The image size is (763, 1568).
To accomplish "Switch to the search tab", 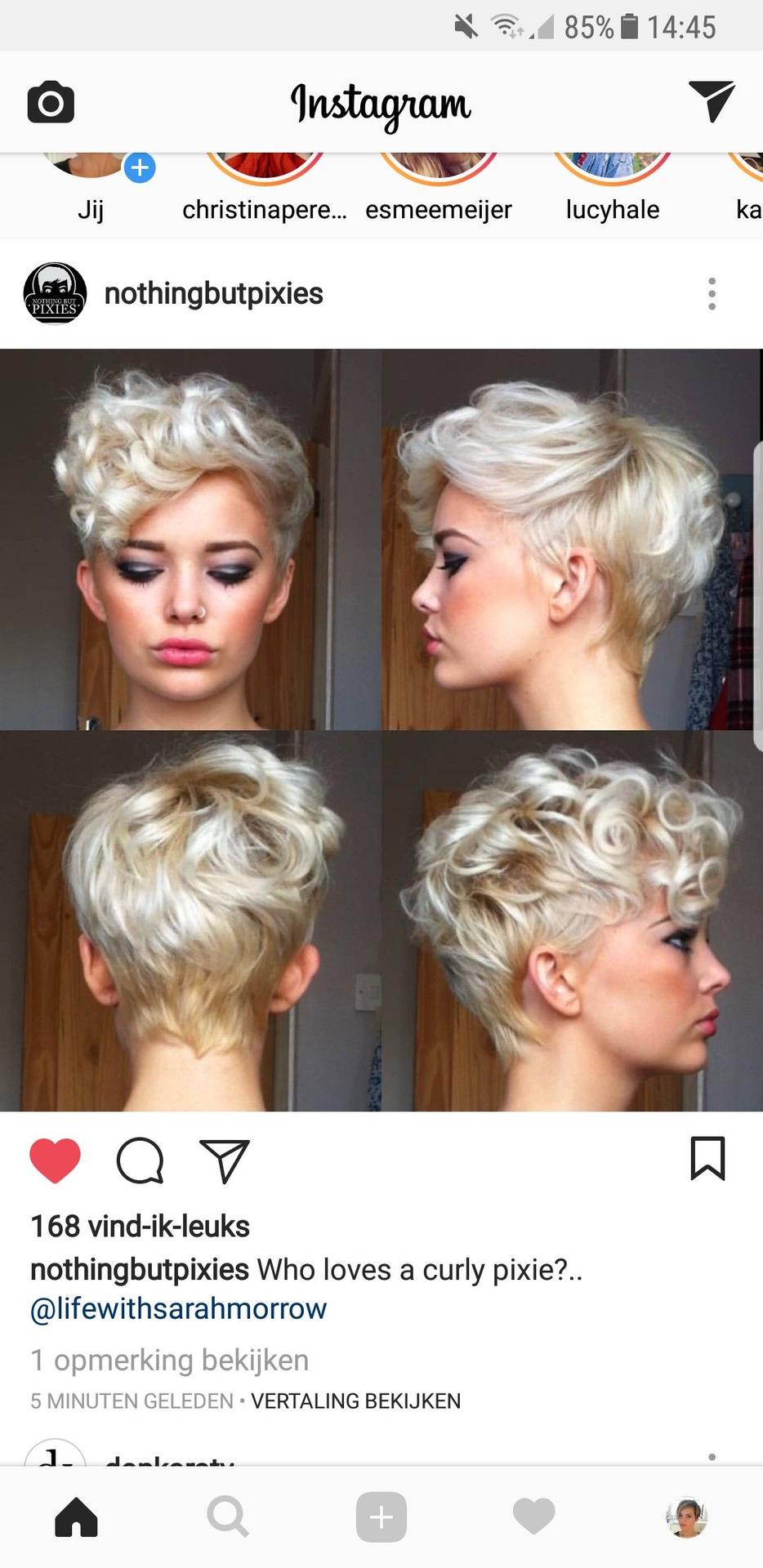I will point(228,1517).
